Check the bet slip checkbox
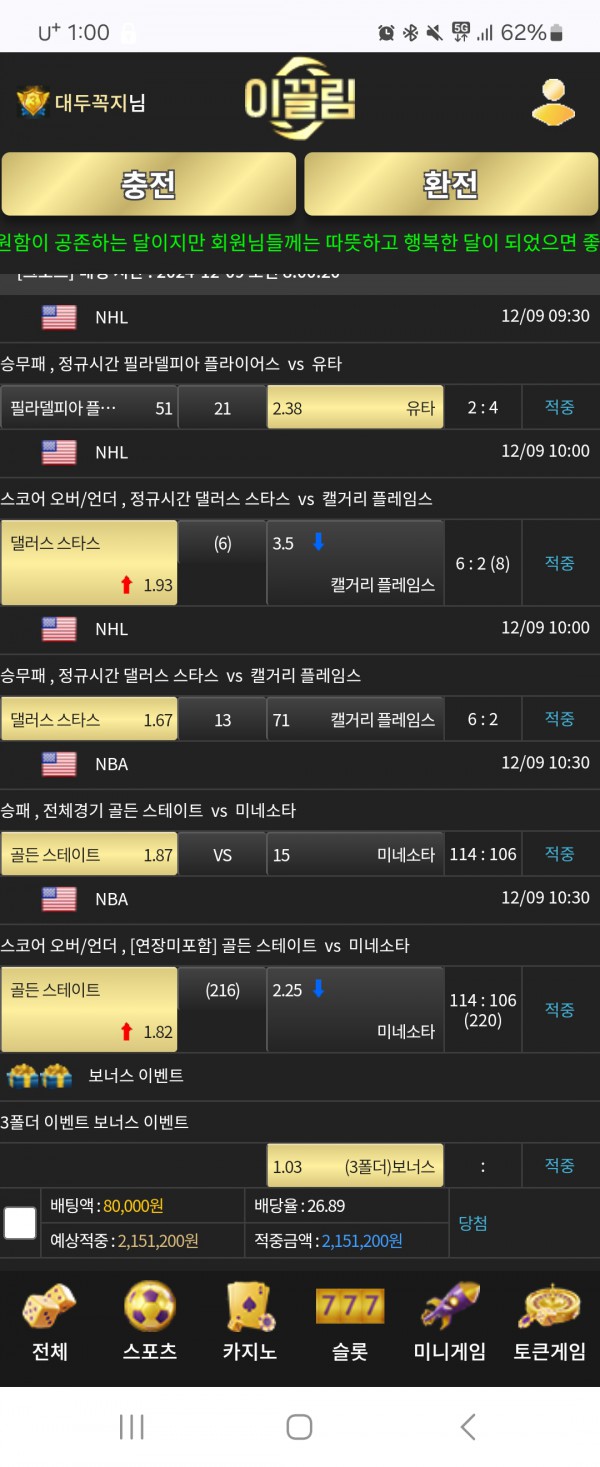600x1467 pixels. 20,1222
